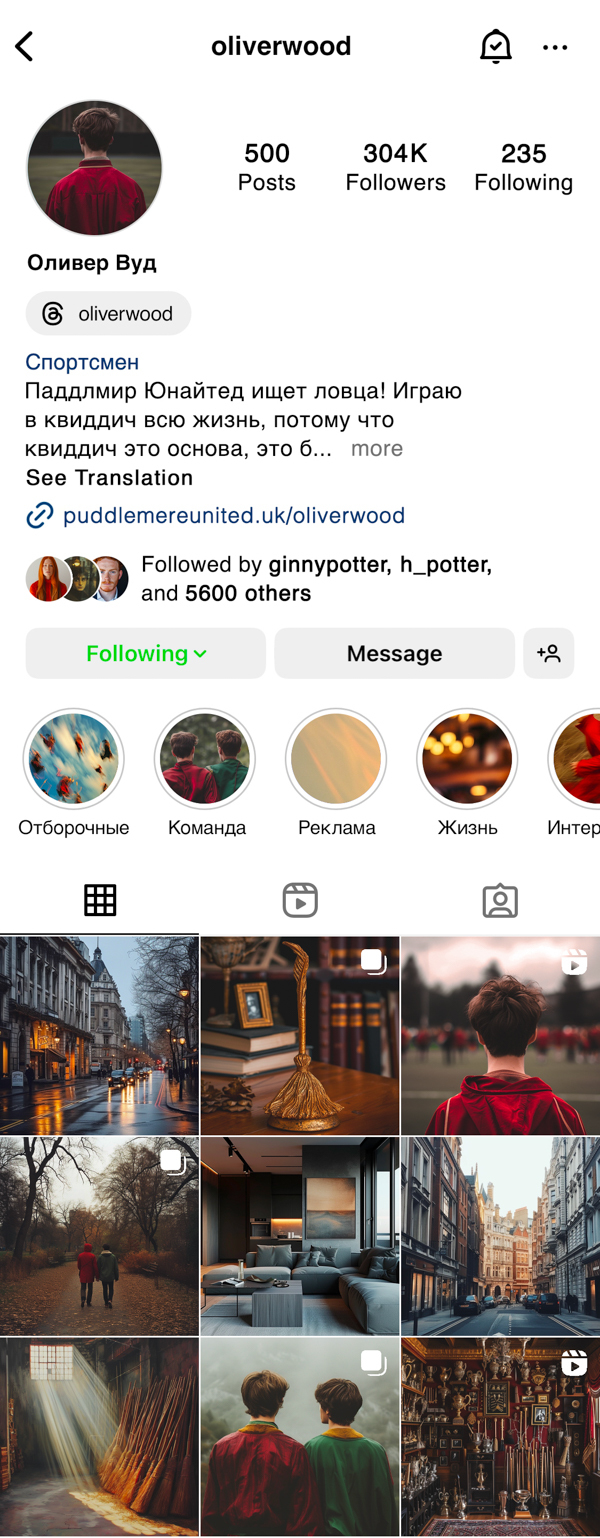
Task: Open the golden broom trophy post
Action: pyautogui.click(x=300, y=1035)
